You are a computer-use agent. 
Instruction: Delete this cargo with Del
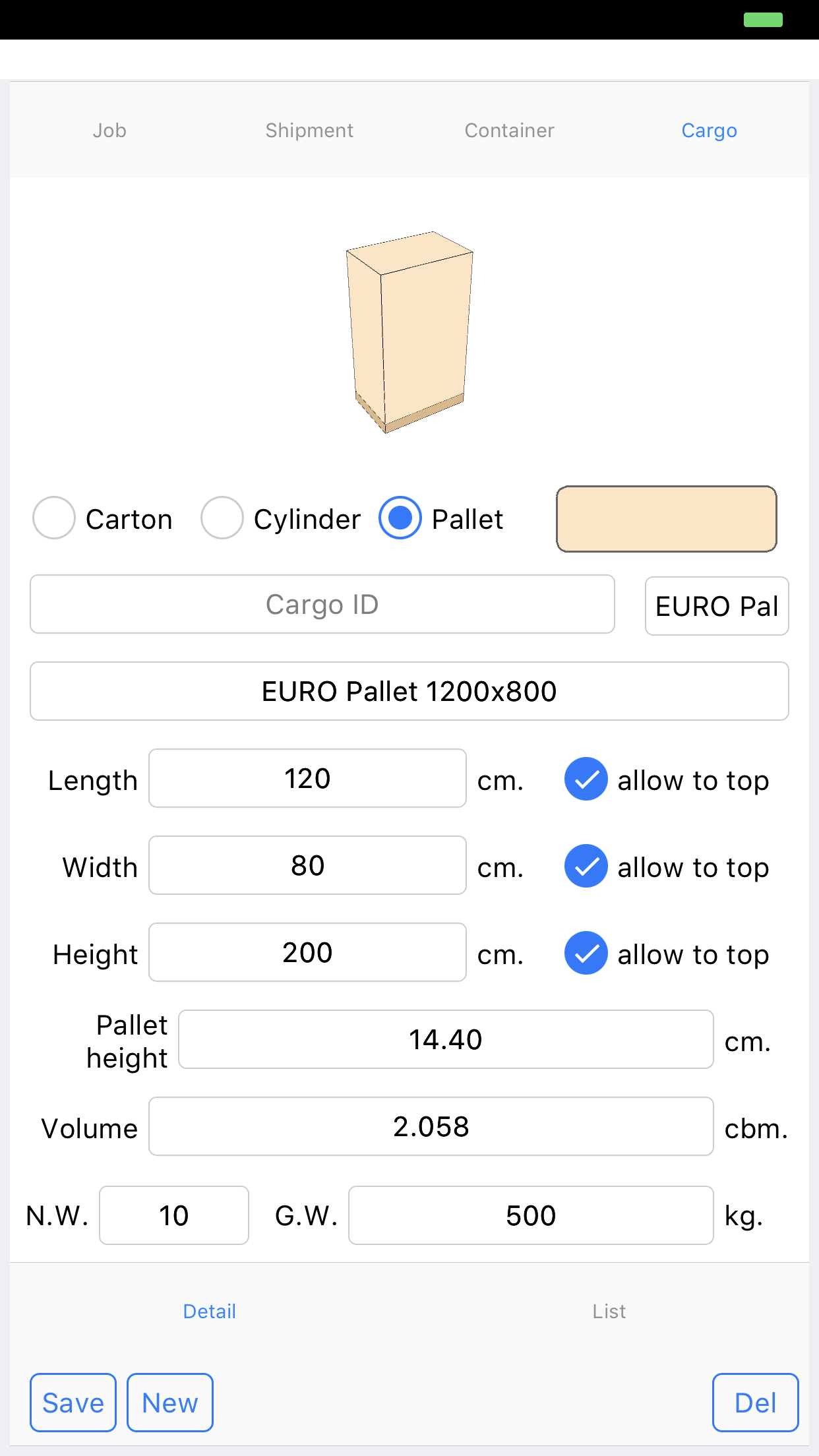pyautogui.click(x=756, y=1403)
